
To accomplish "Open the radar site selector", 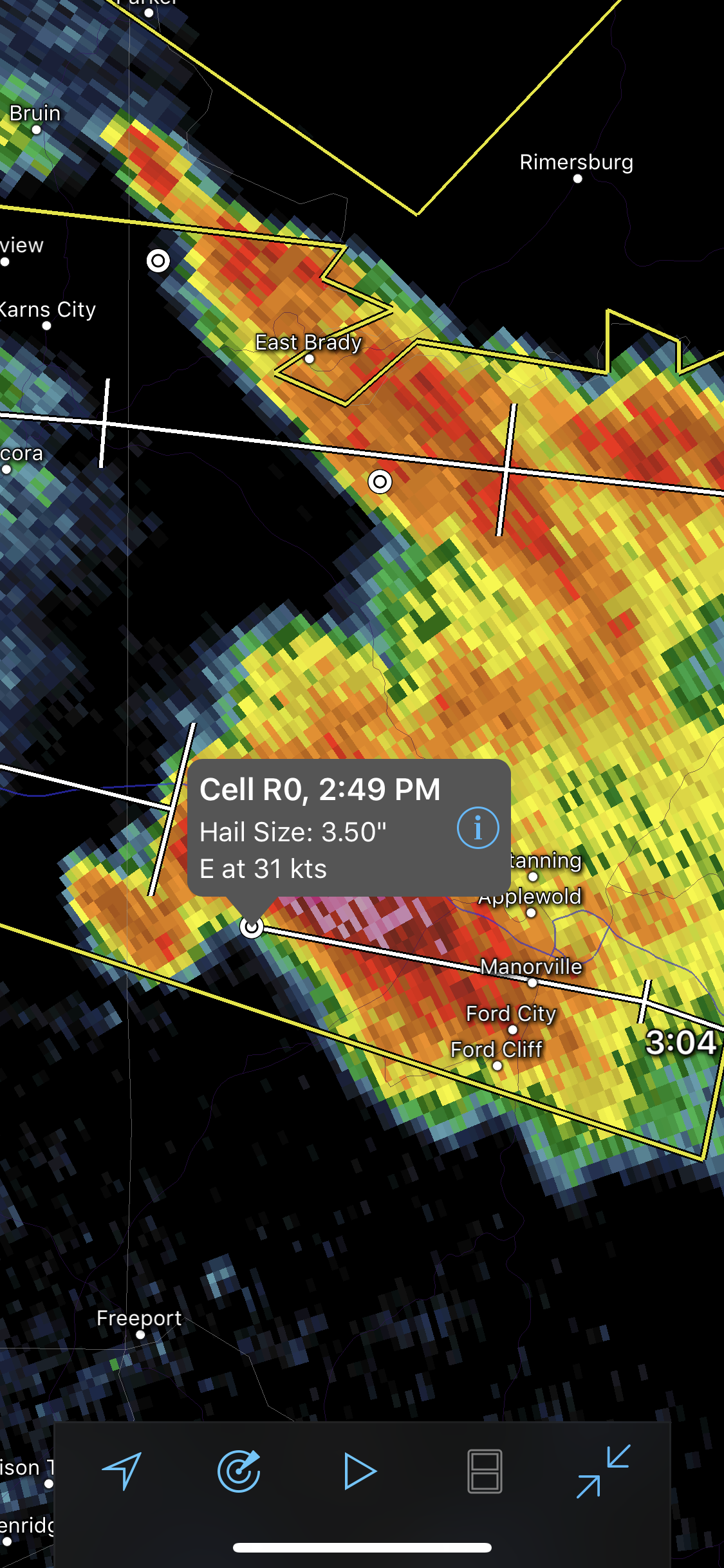I will [x=239, y=1471].
